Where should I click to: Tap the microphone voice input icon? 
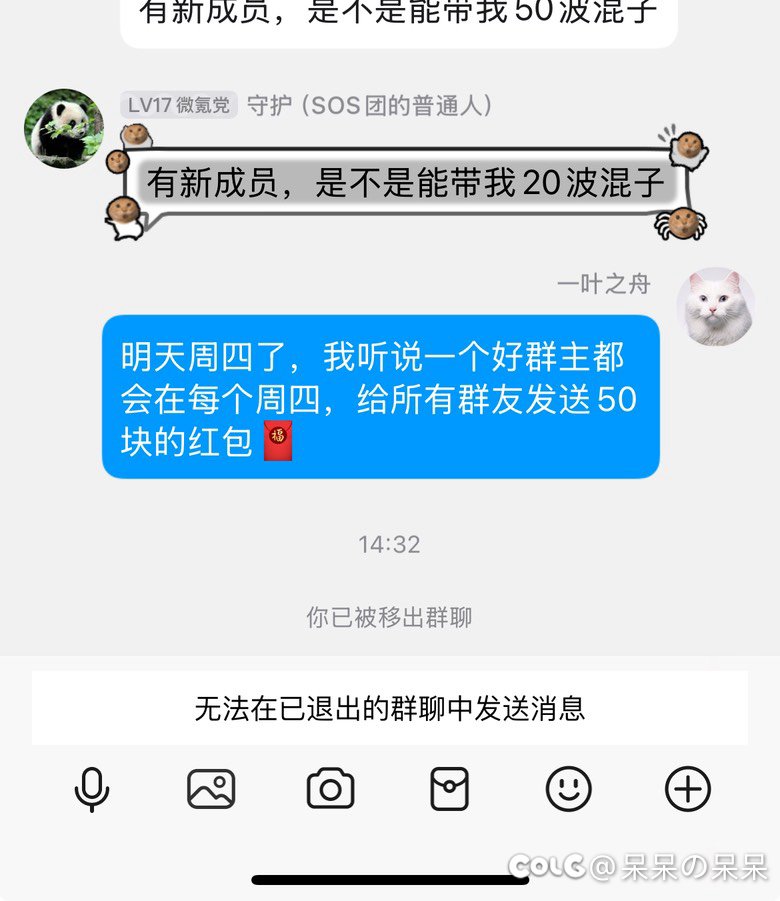[92, 789]
